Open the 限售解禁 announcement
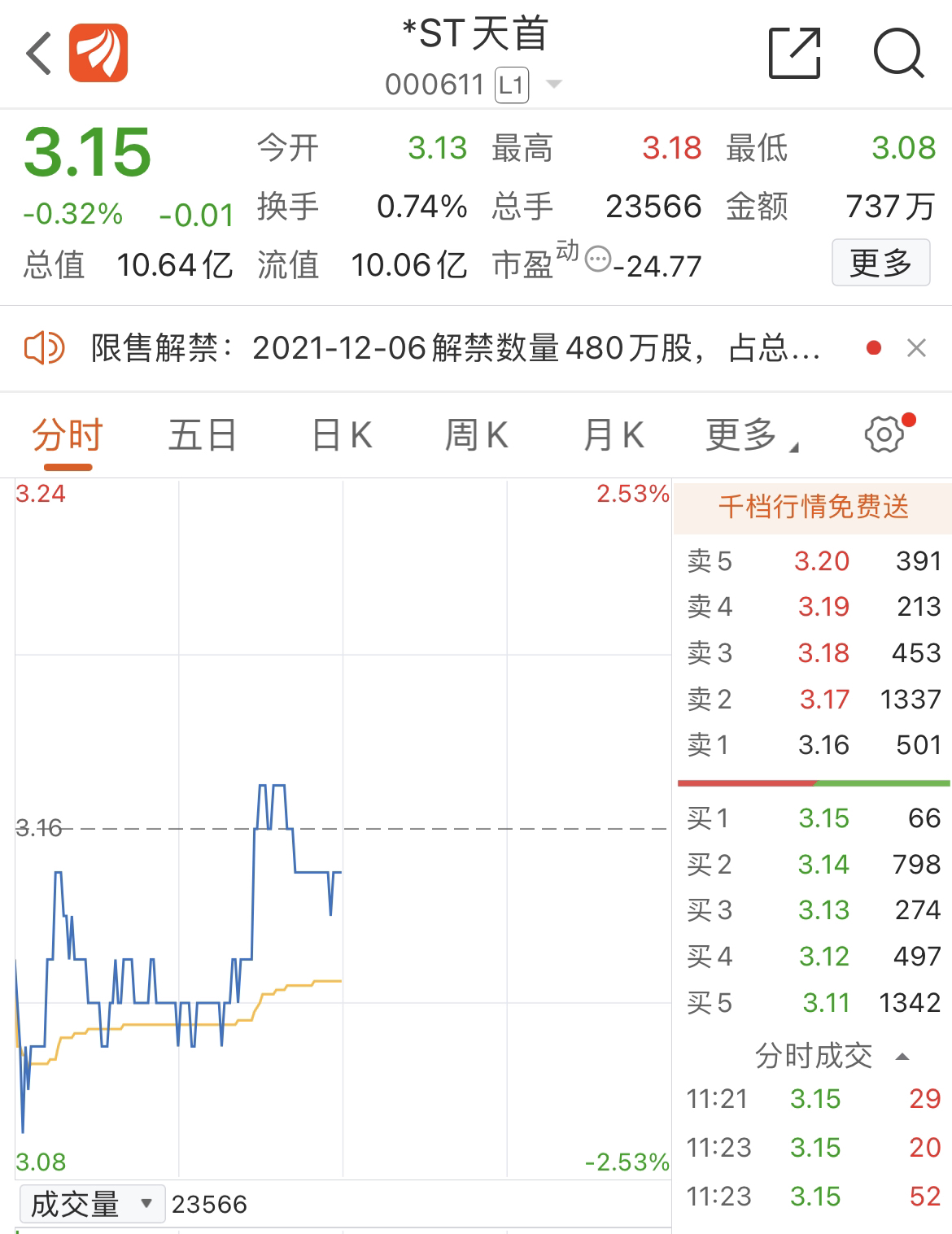This screenshot has height=1234, width=952. point(454,349)
